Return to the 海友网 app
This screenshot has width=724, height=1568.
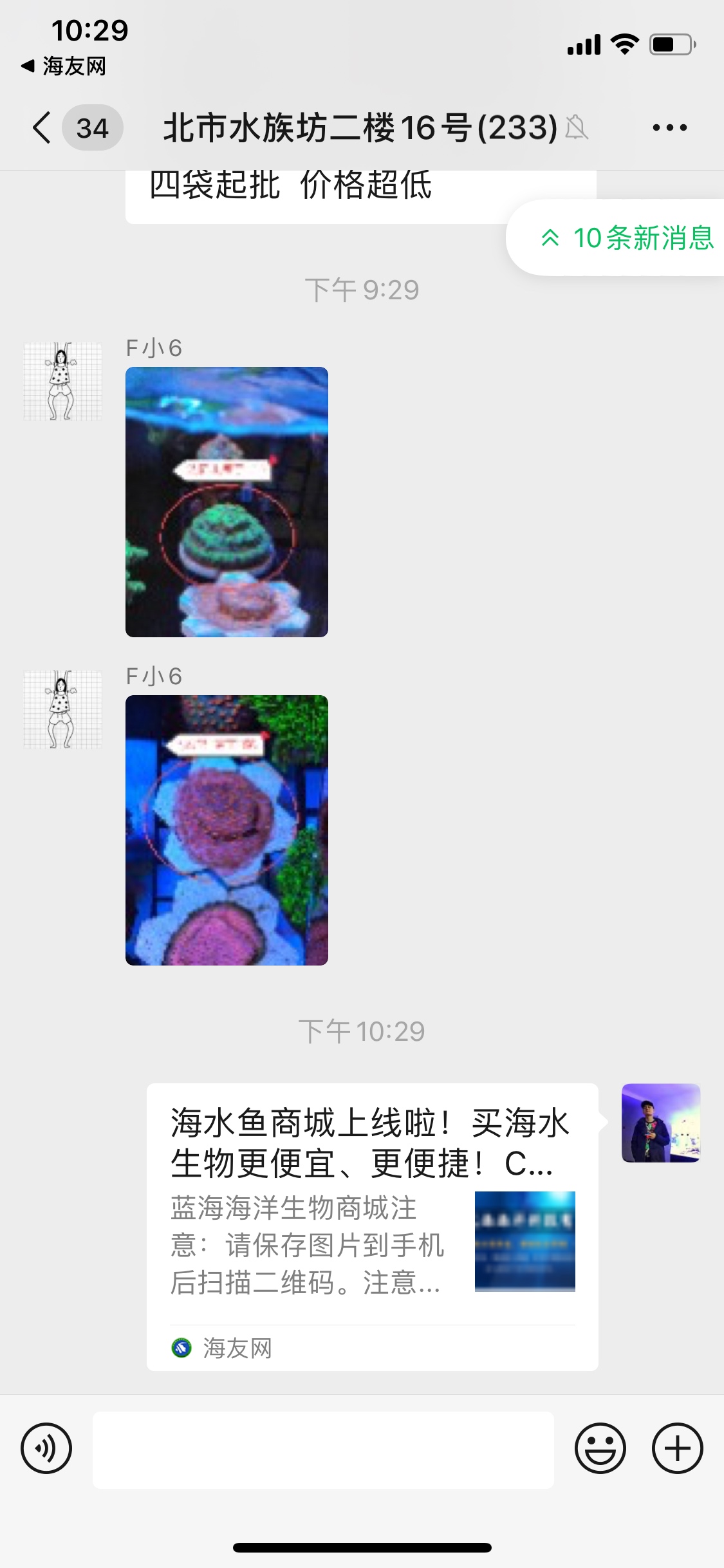[64, 66]
